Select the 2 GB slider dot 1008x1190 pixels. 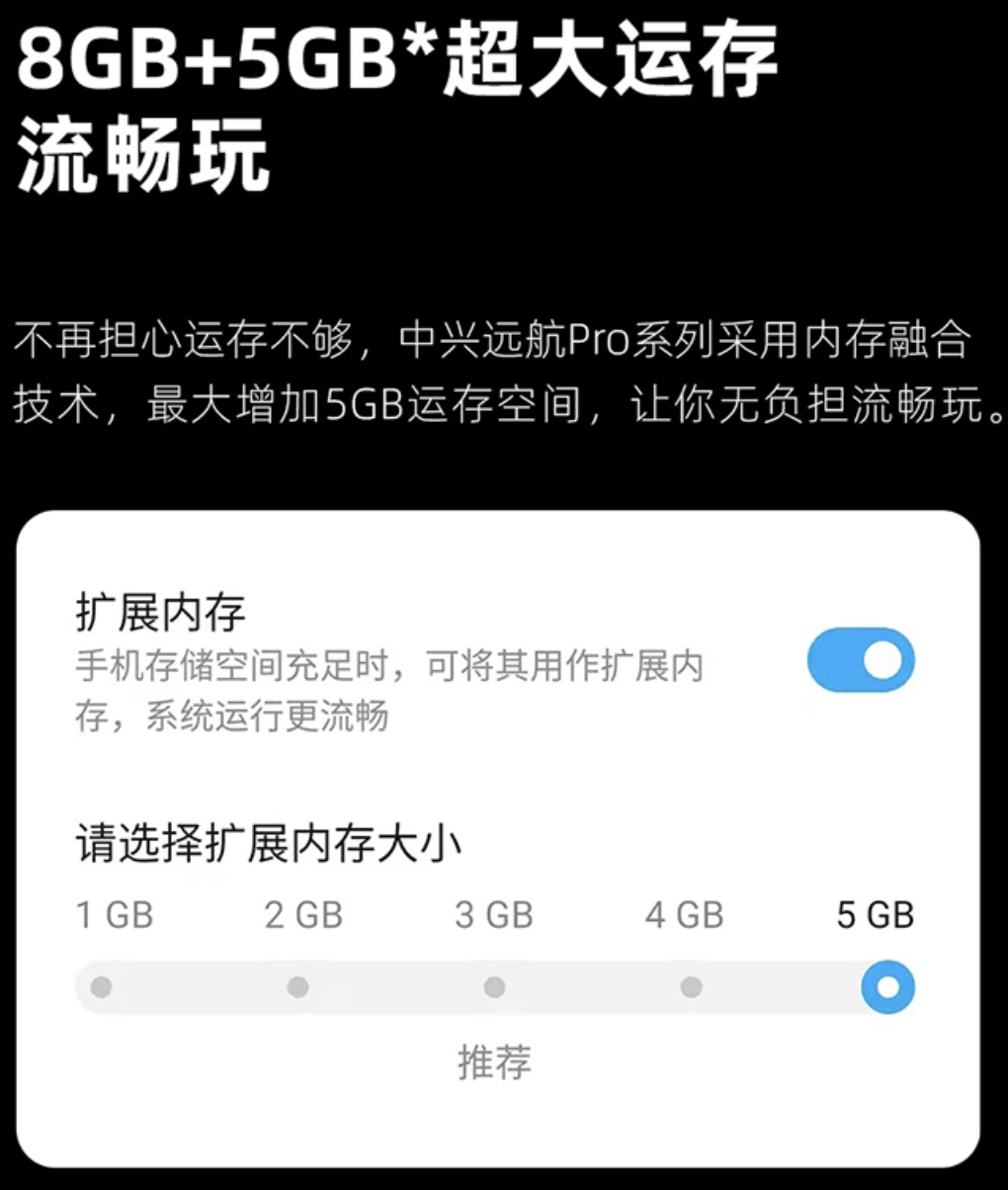click(297, 986)
